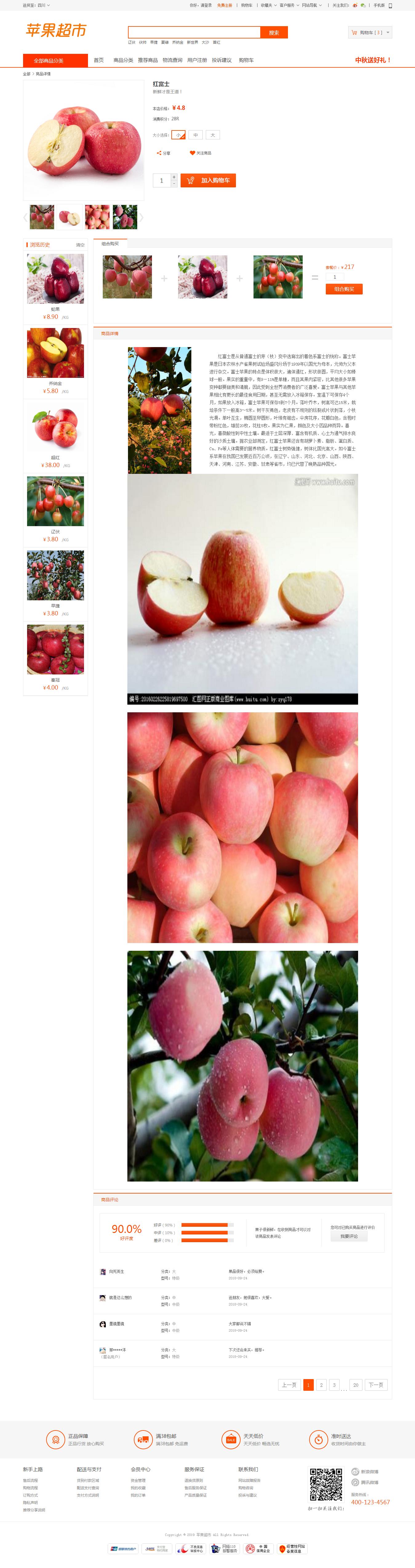Tap 下一页 for next reviews page
This screenshot has width=415, height=1568.
coord(376,1385)
